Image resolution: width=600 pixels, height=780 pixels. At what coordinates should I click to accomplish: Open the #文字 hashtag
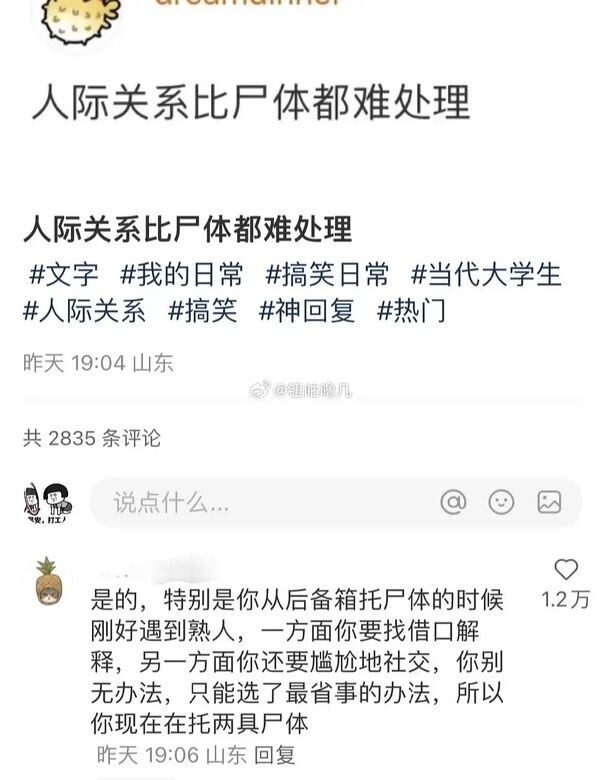(x=63, y=275)
